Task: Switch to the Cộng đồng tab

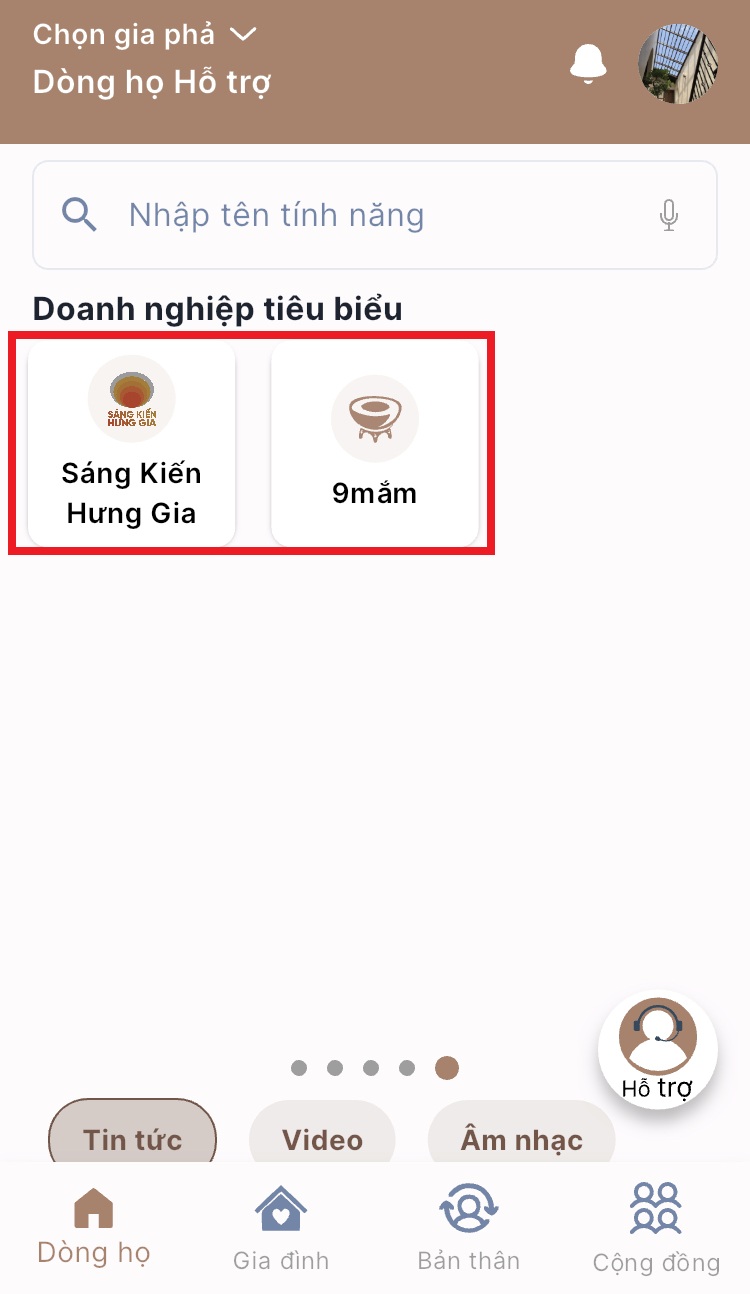Action: tap(656, 1227)
